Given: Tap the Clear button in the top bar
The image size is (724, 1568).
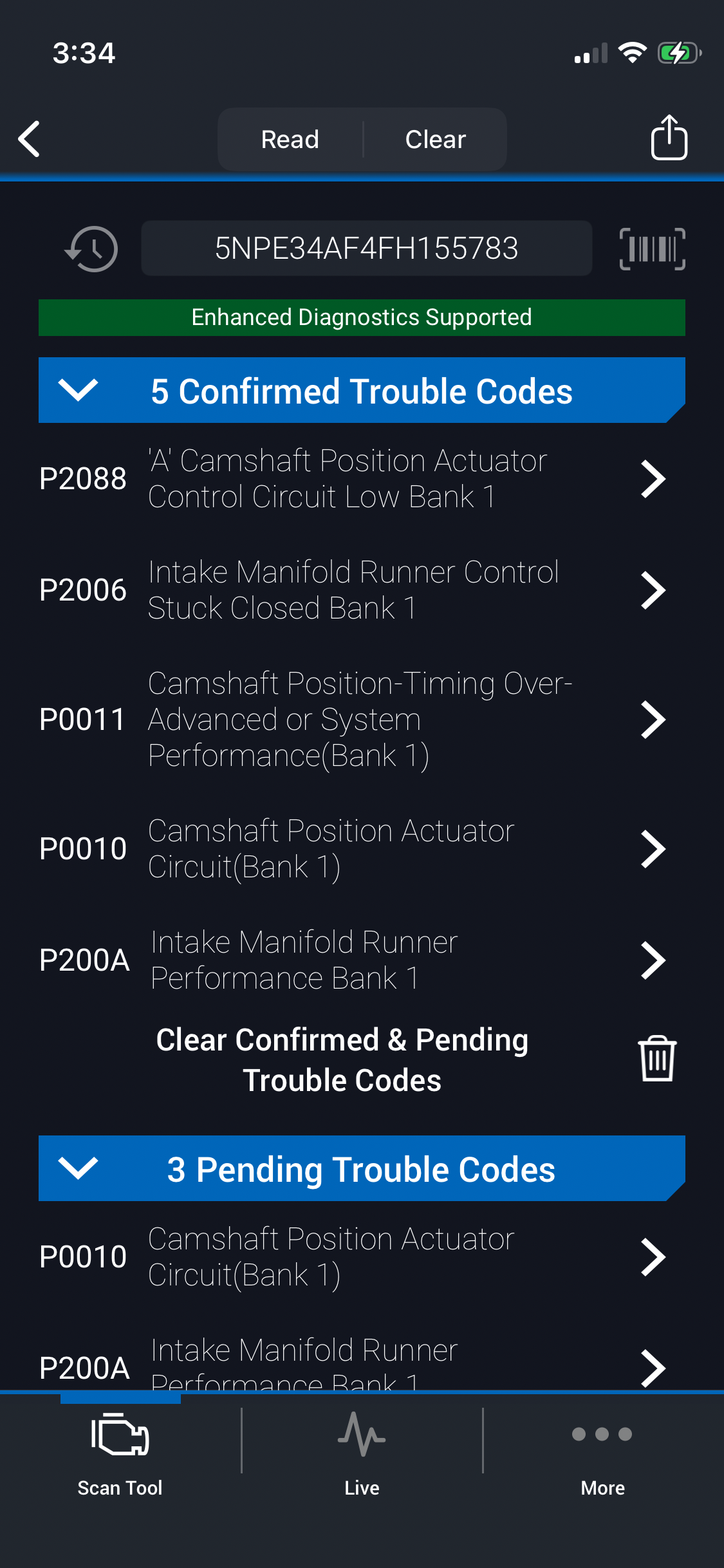Looking at the screenshot, I should coord(435,139).
